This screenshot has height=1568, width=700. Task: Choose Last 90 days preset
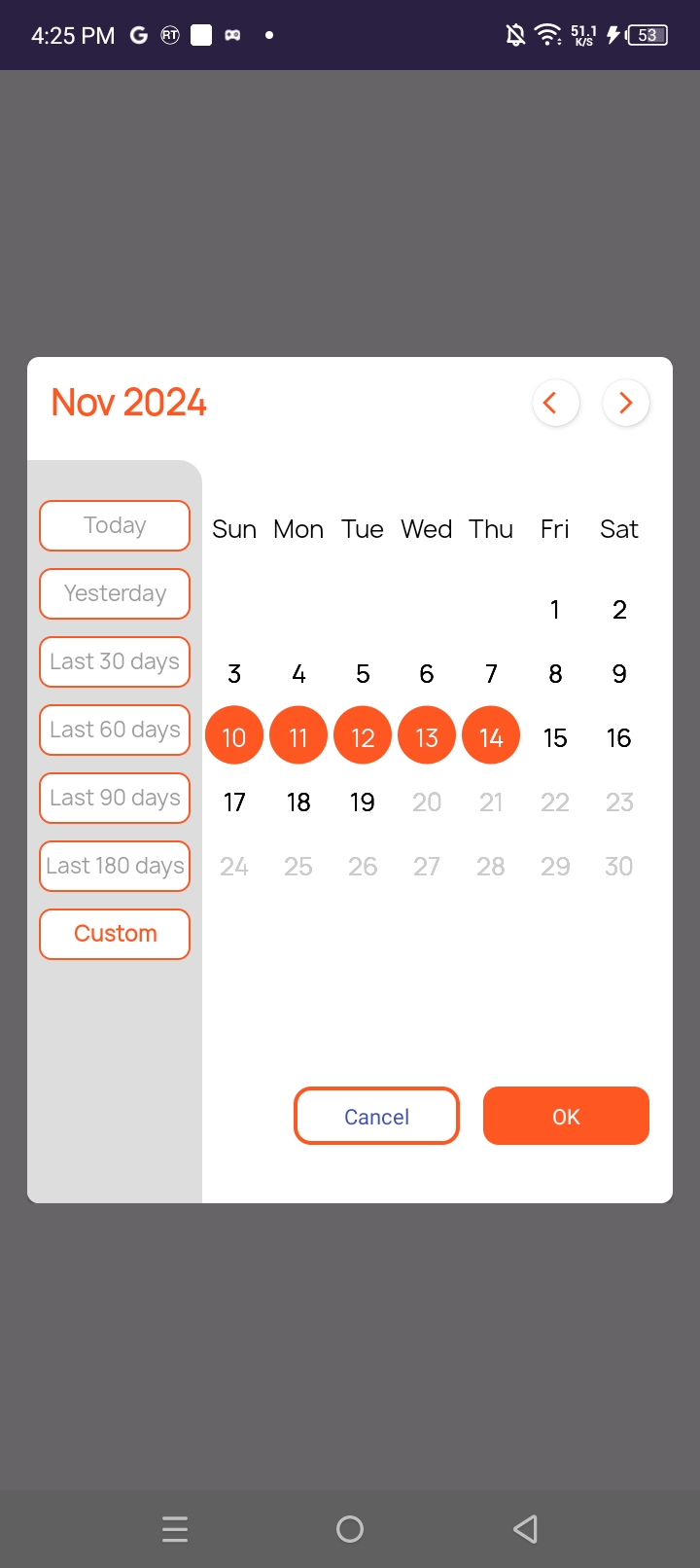click(115, 798)
